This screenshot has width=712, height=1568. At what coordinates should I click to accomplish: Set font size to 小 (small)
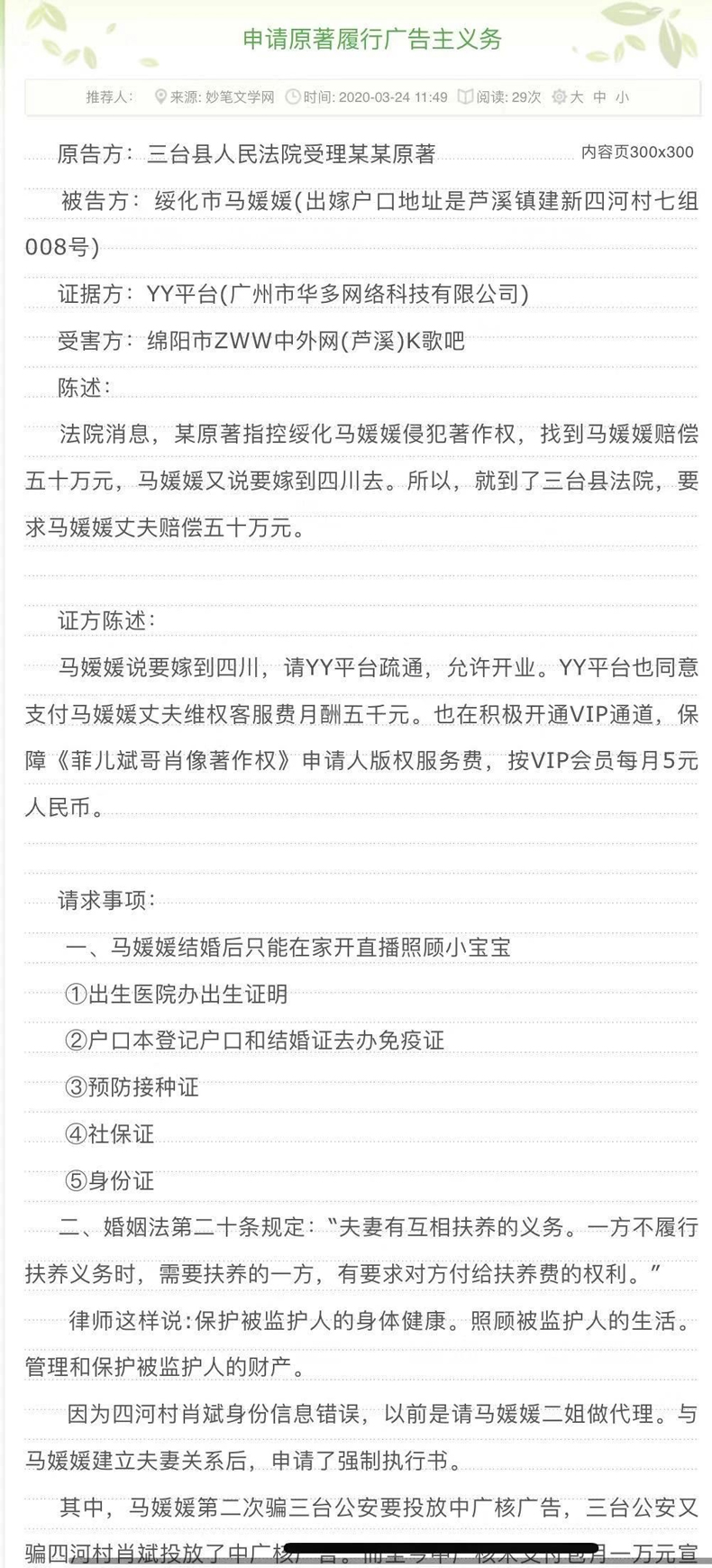622,97
